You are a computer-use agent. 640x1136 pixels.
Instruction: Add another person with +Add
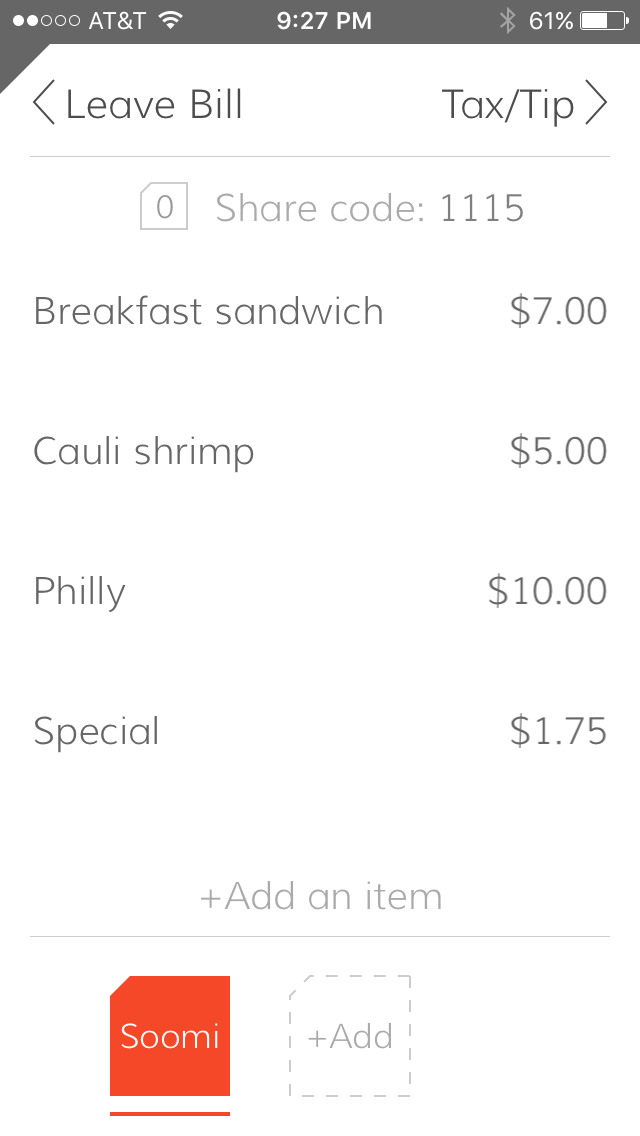pos(350,1036)
